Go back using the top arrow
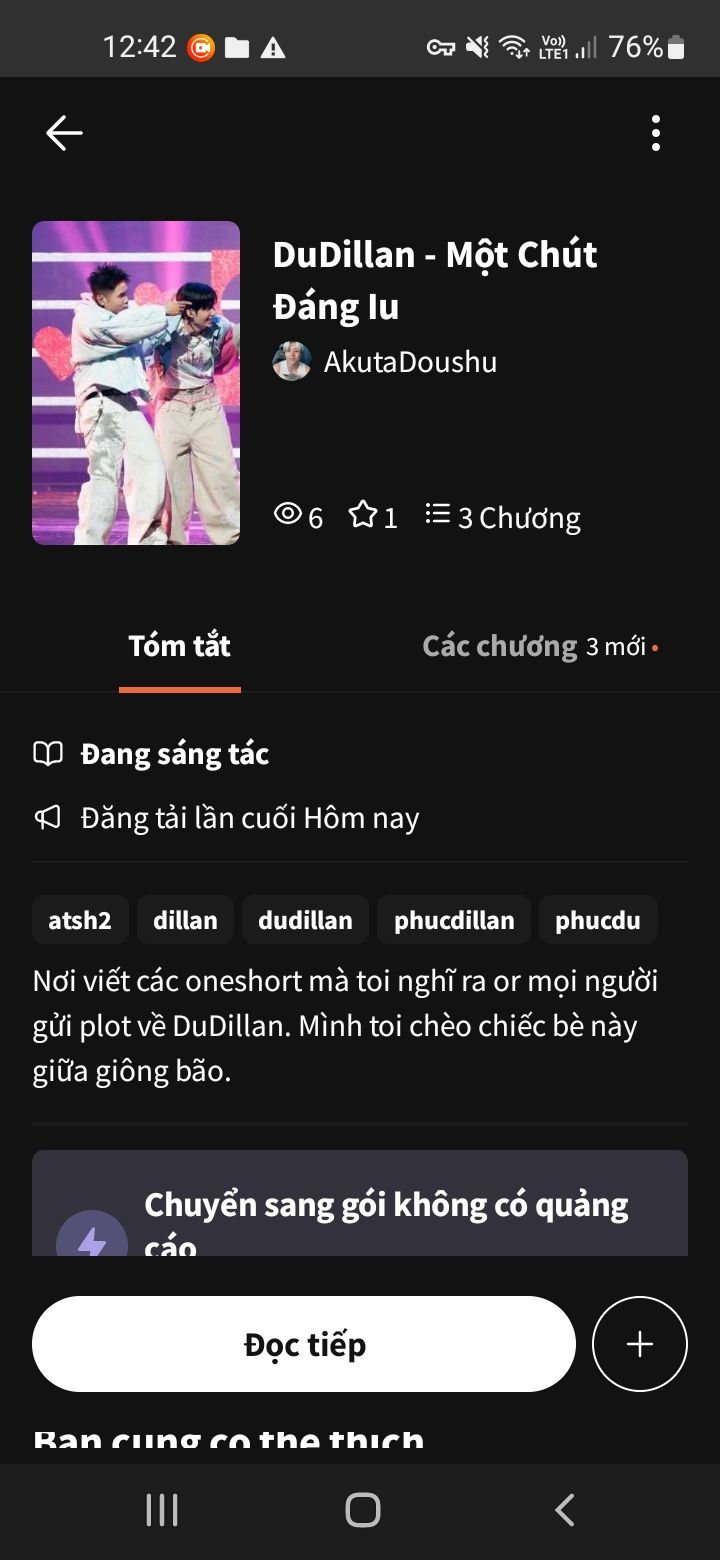This screenshot has width=720, height=1560. coord(64,133)
